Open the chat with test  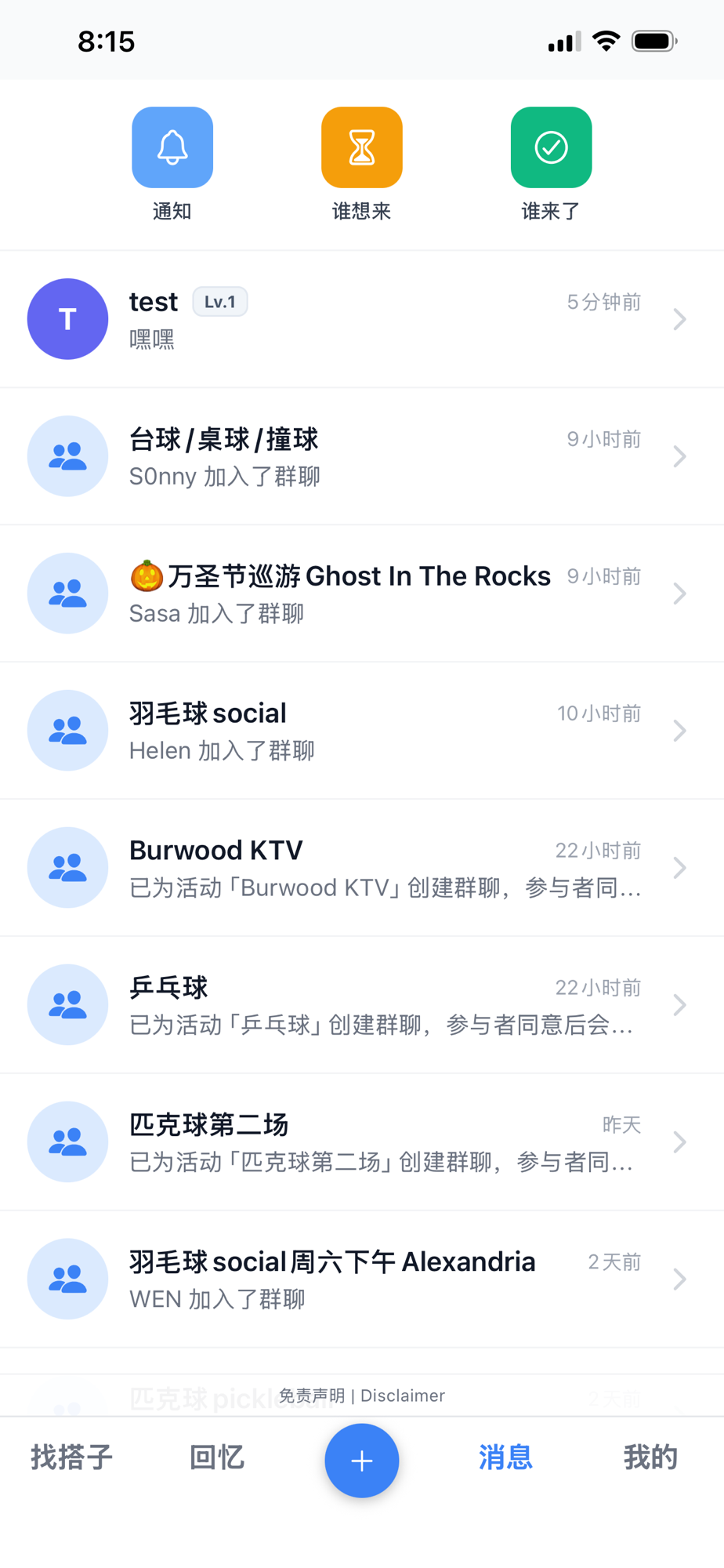[x=360, y=319]
